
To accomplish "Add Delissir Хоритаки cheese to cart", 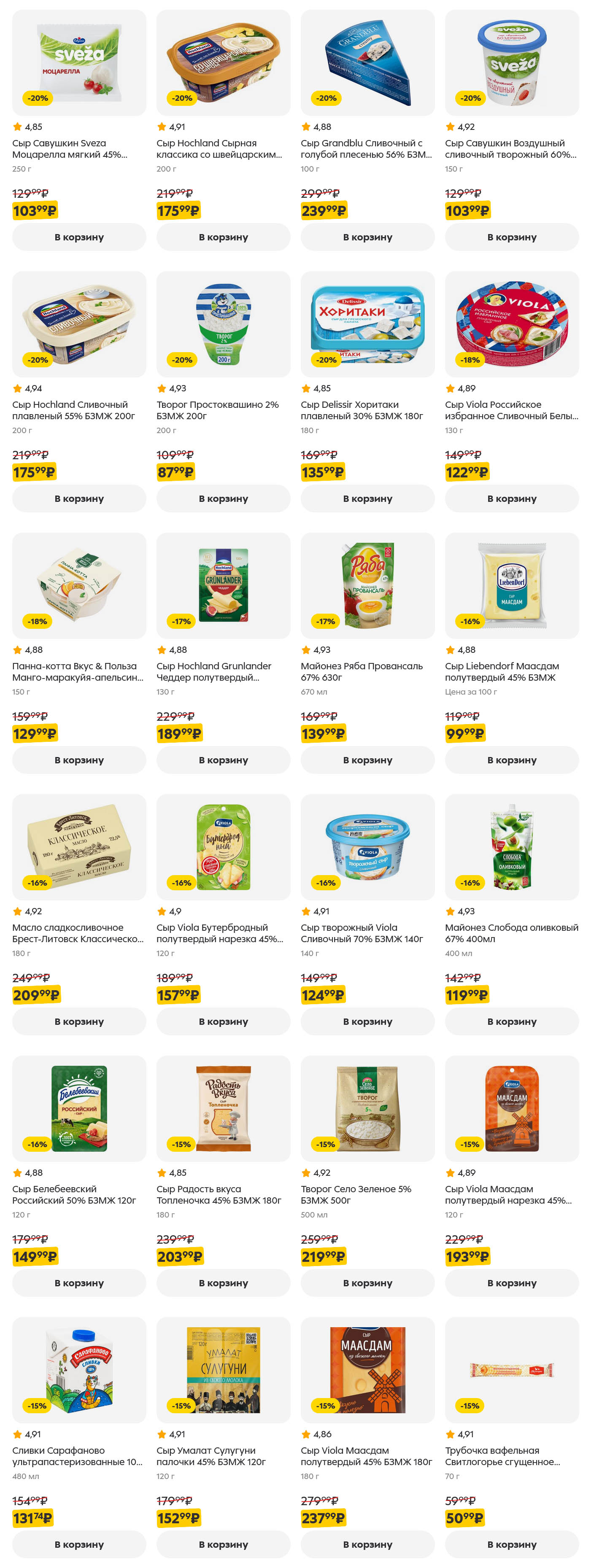I will (x=367, y=498).
